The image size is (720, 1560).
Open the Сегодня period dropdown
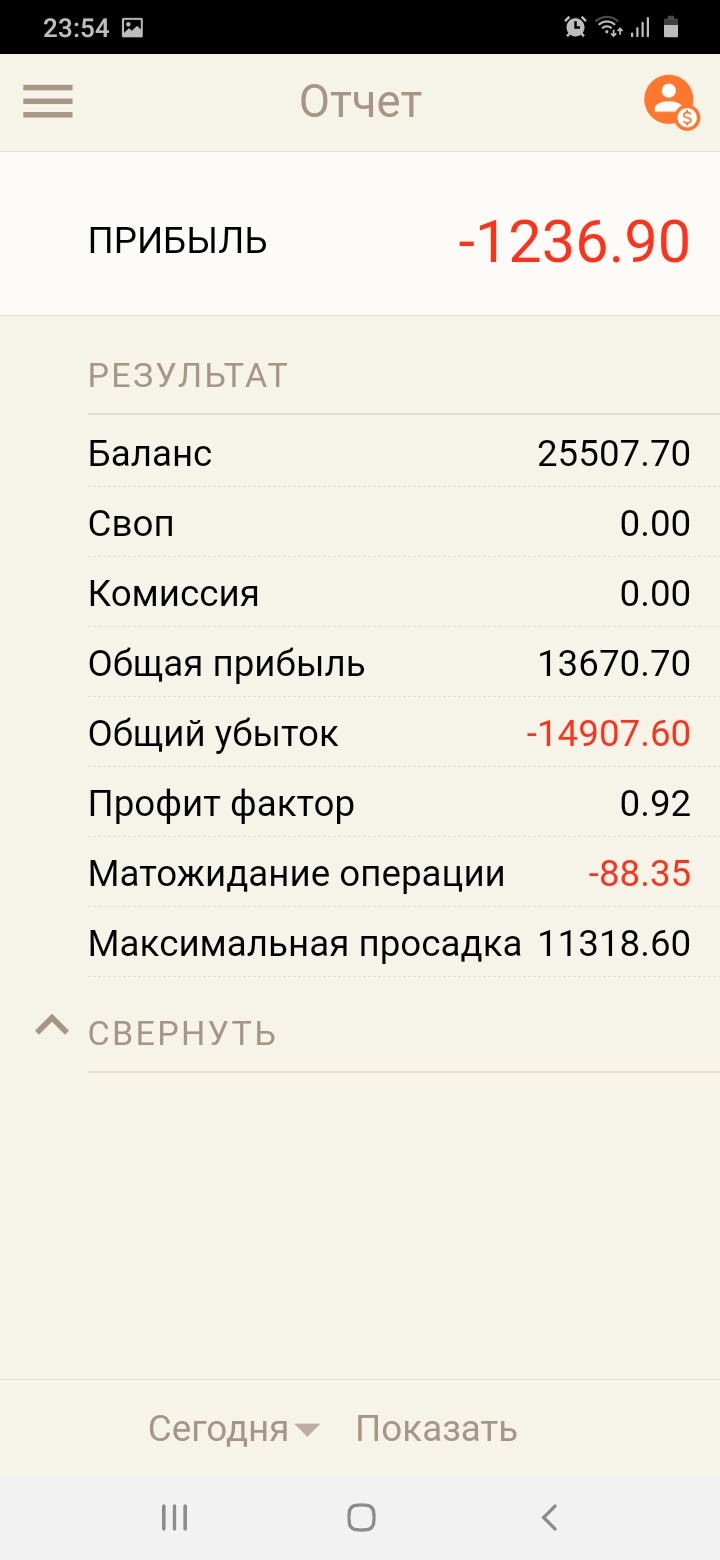click(x=234, y=1429)
